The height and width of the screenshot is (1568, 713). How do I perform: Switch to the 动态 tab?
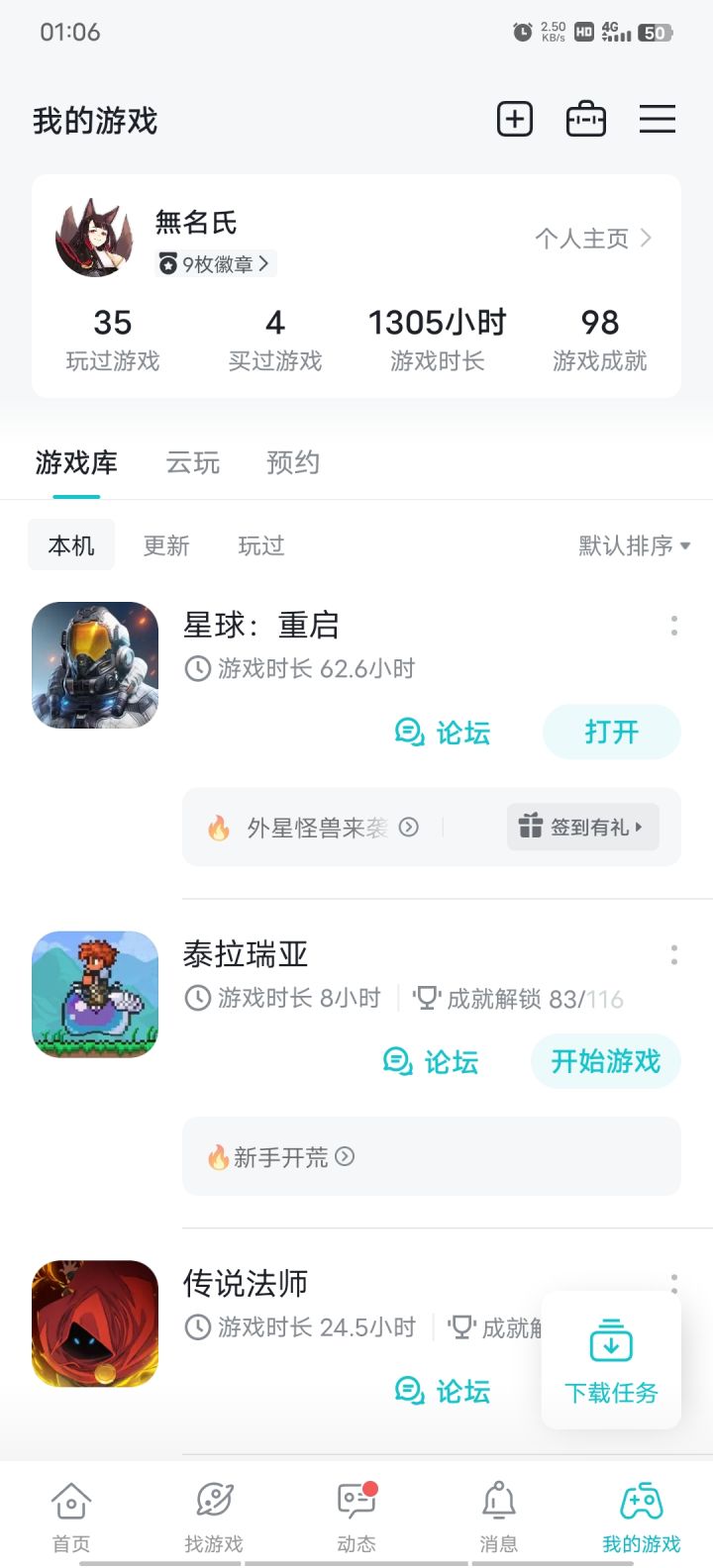(x=356, y=1517)
